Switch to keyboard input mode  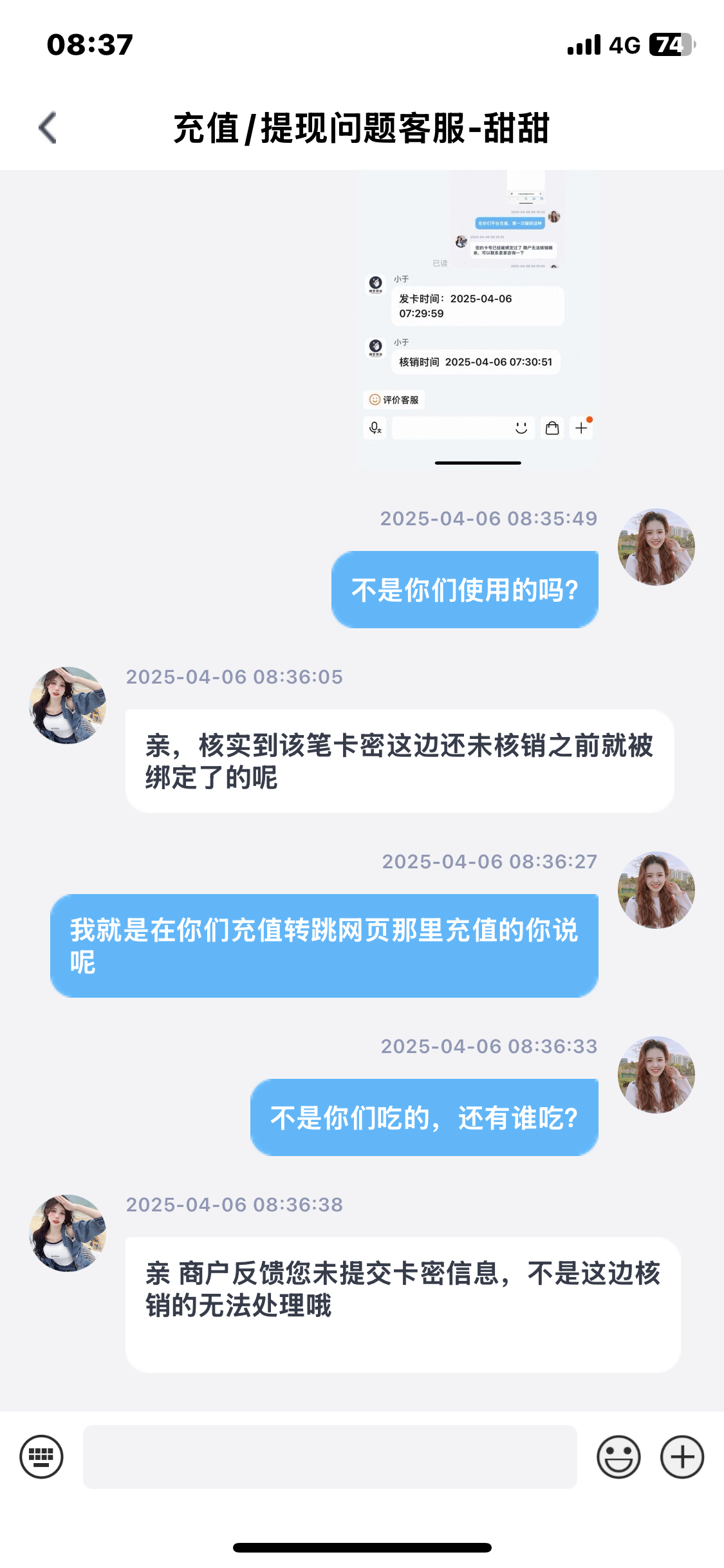click(42, 1457)
